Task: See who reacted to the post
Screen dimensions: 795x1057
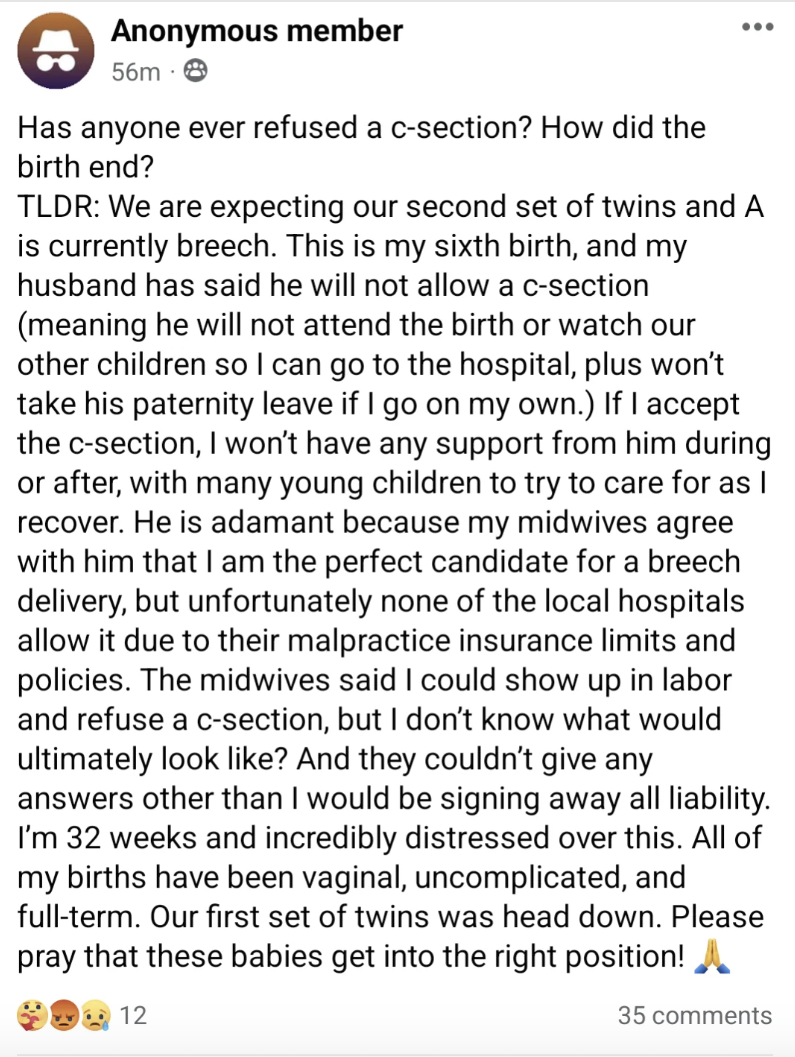Action: [82, 1016]
